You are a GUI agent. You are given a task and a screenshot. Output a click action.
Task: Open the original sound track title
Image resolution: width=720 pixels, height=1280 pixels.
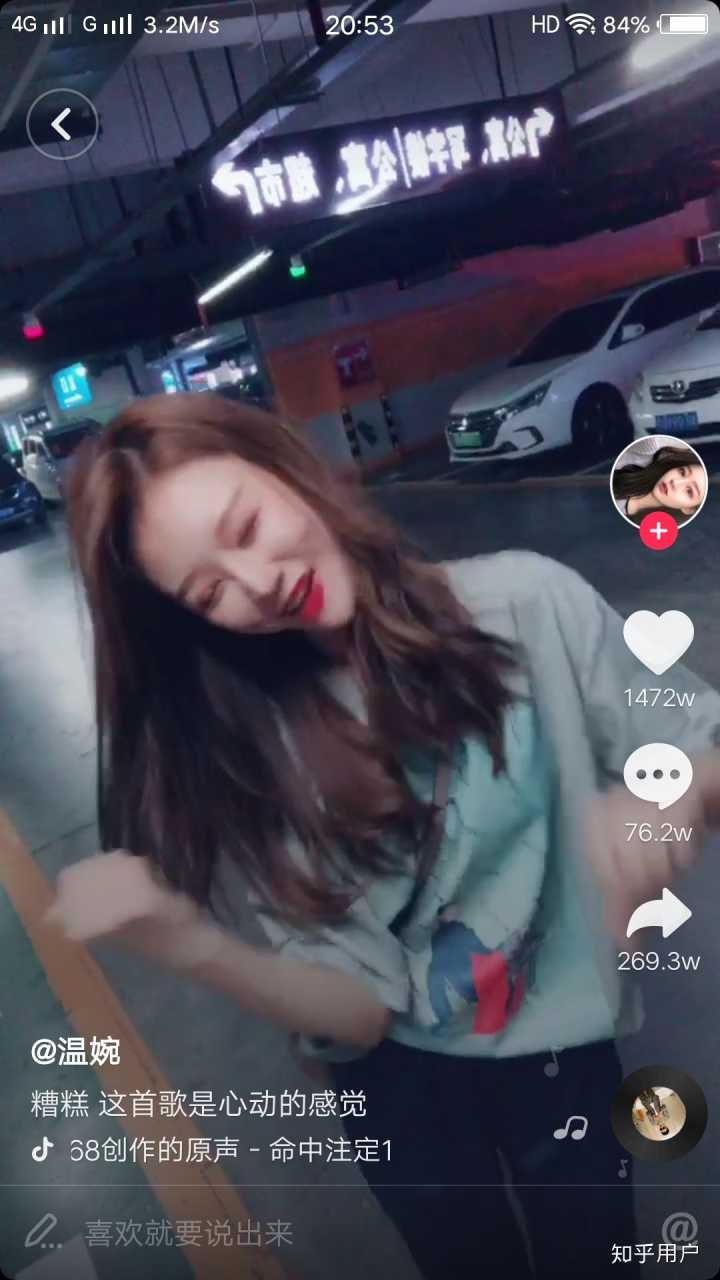[x=230, y=1150]
